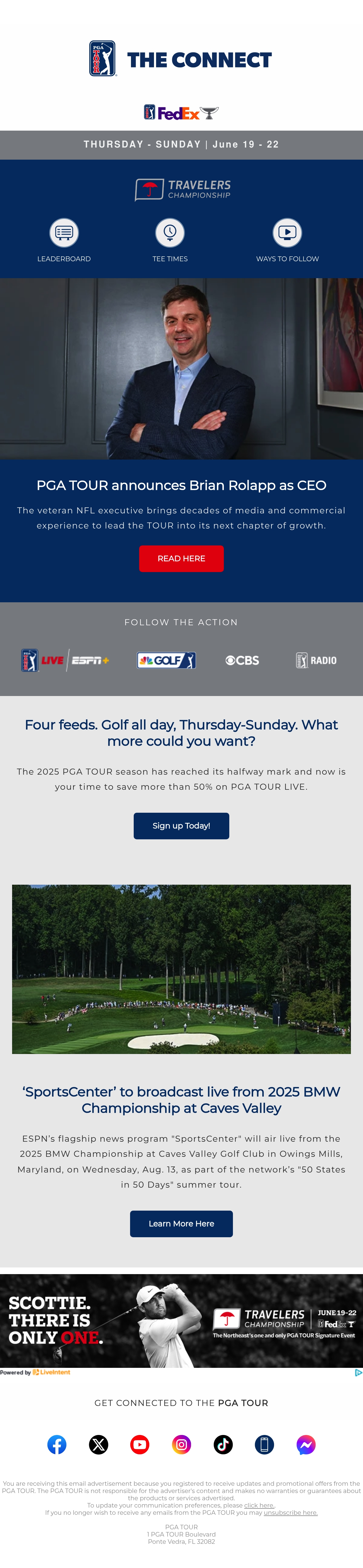This screenshot has height=1568, width=363.
Task: Open PGA TOUR Instagram page
Action: click(181, 1444)
